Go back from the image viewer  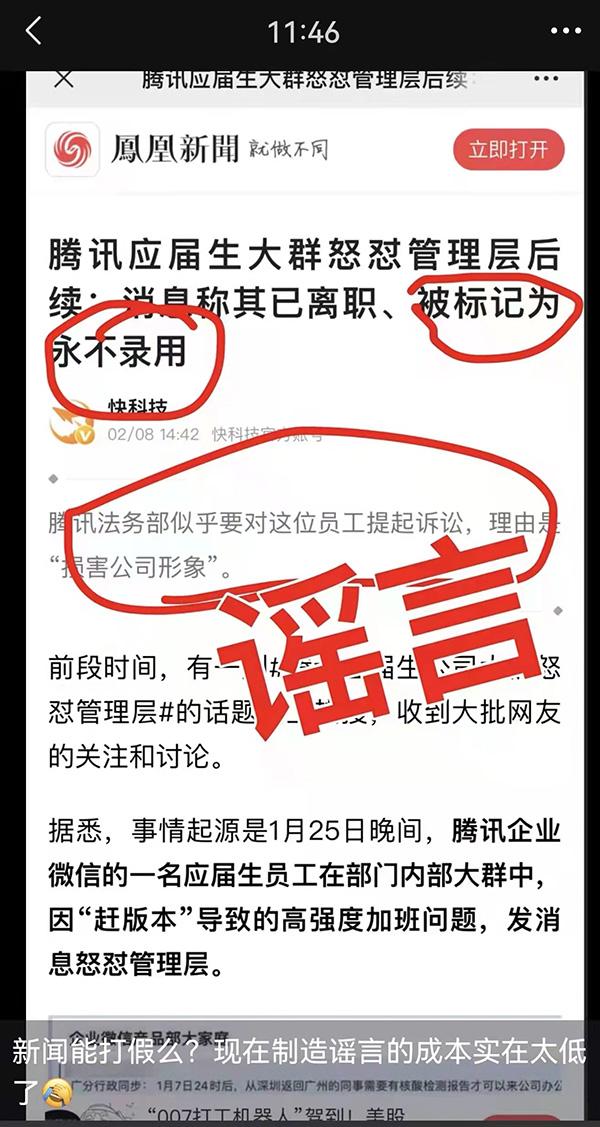coord(34,31)
